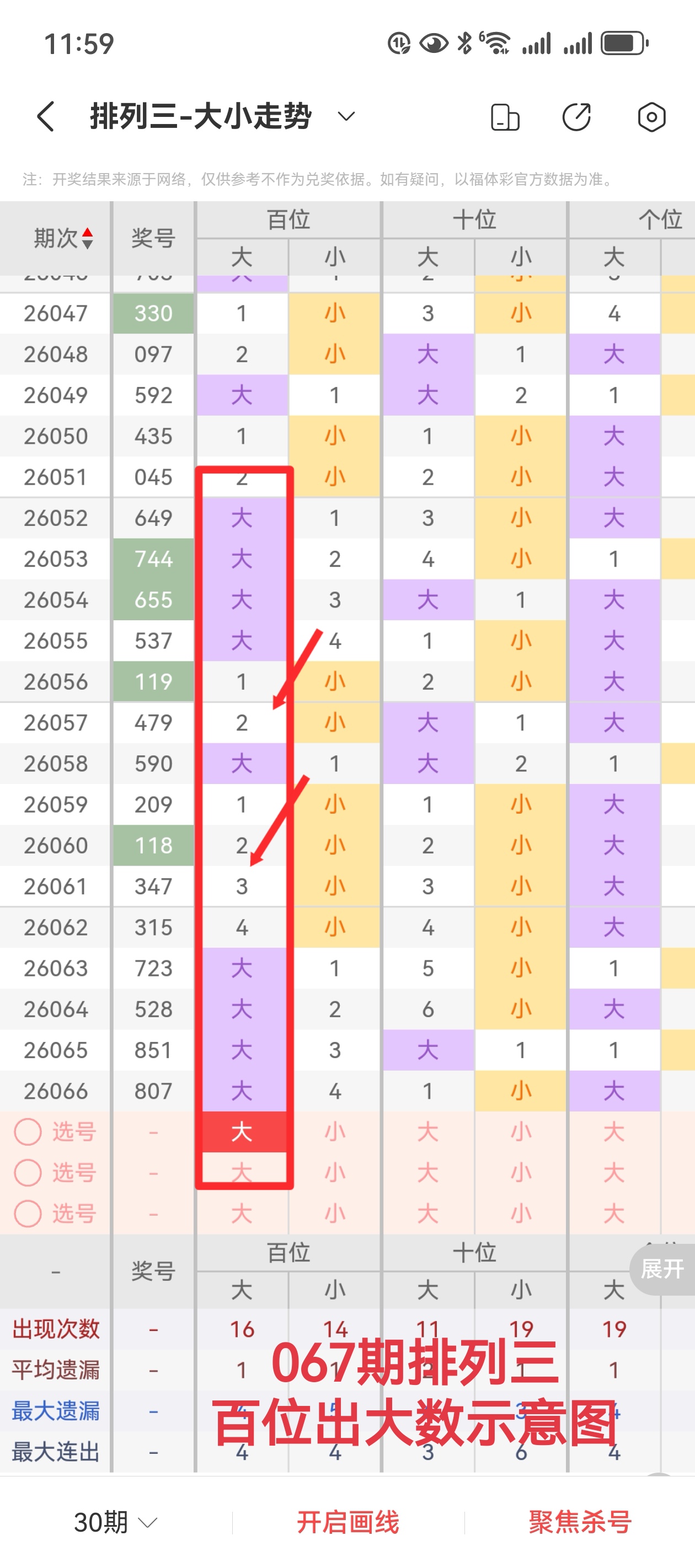Share this trend chart
This screenshot has width=695, height=1568.
pos(576,117)
